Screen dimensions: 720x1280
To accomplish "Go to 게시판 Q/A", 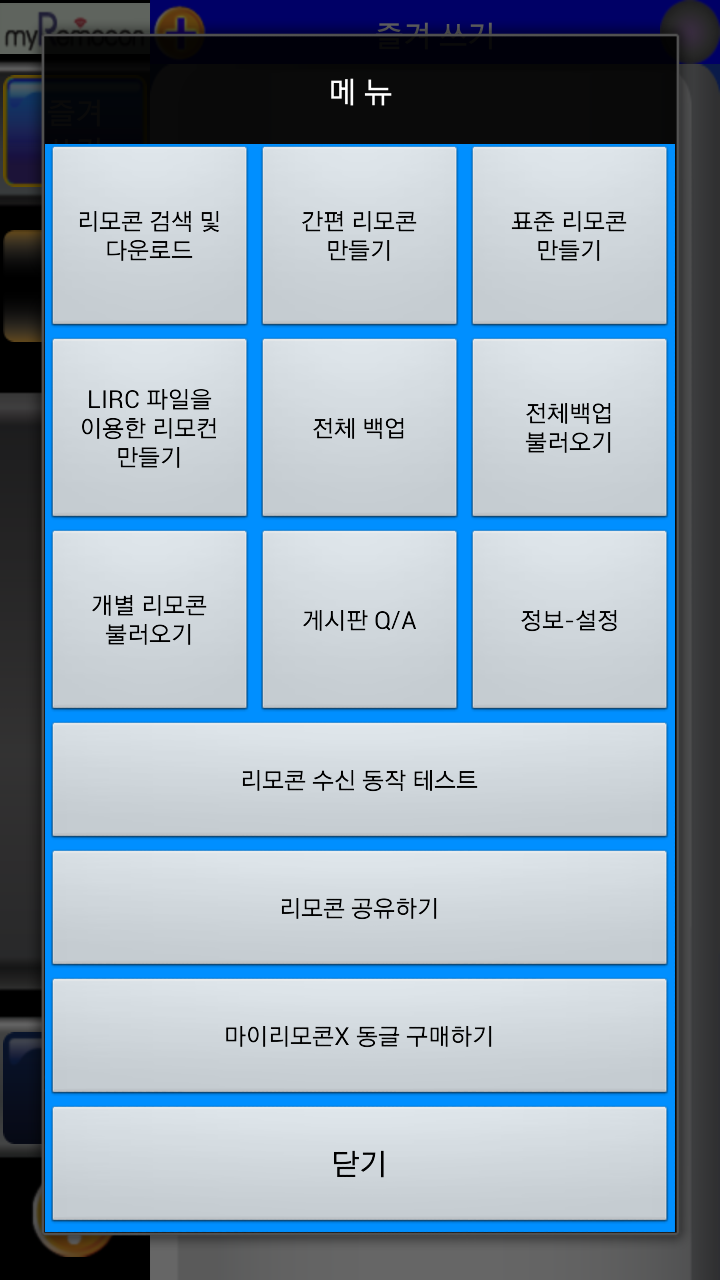I will 359,620.
